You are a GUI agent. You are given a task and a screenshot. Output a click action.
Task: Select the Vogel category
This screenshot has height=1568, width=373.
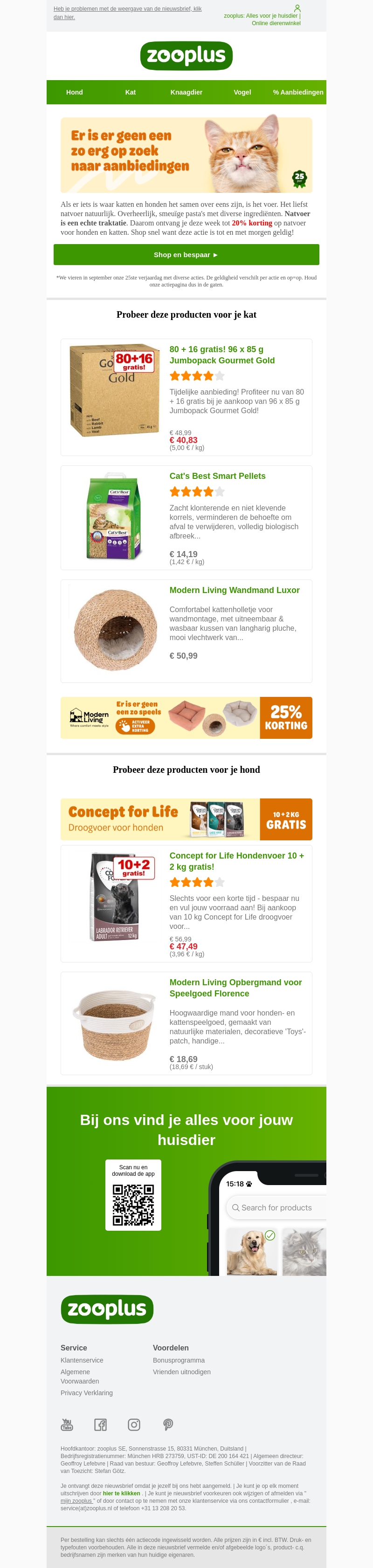point(242,93)
